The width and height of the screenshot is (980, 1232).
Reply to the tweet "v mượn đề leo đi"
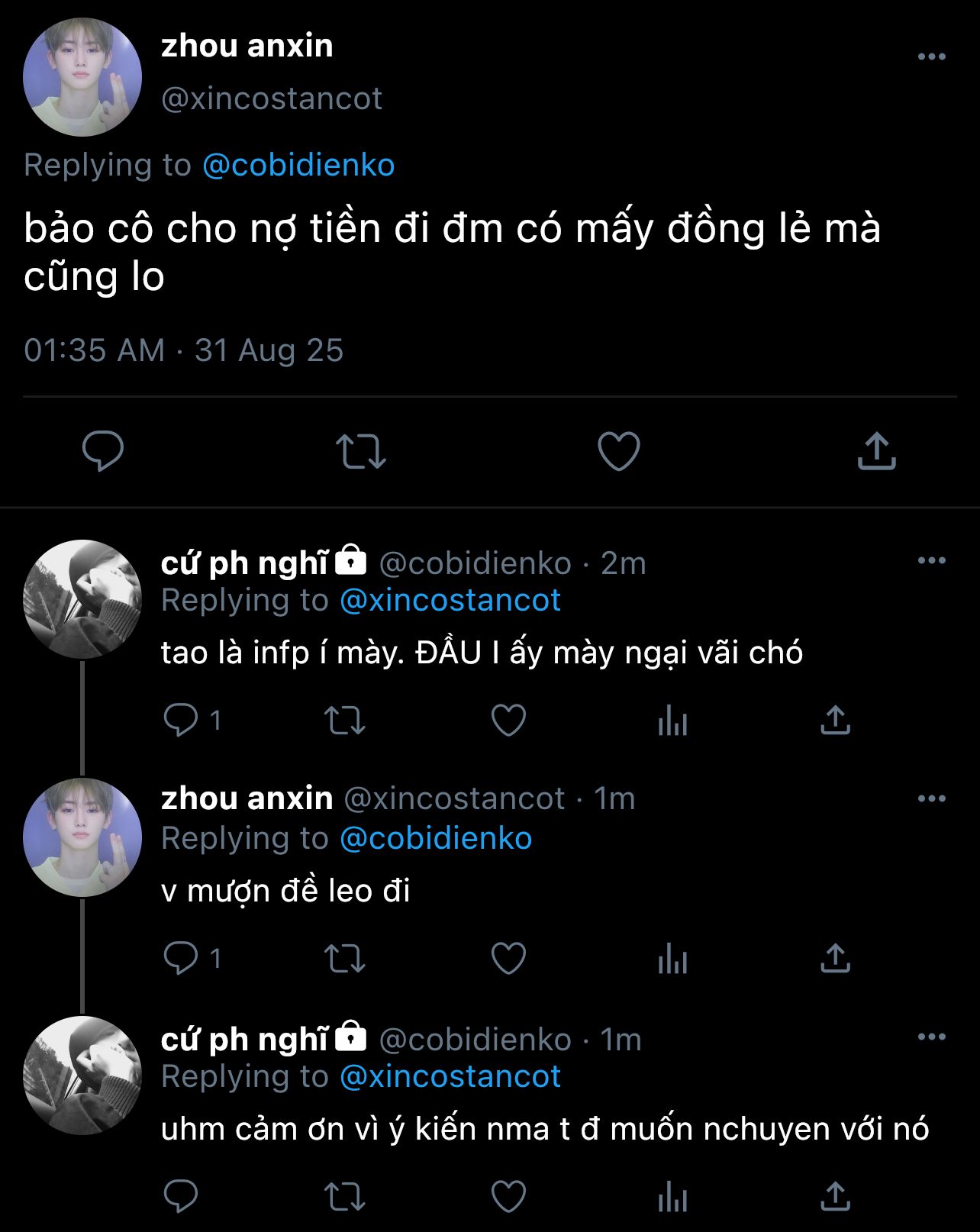tap(181, 958)
